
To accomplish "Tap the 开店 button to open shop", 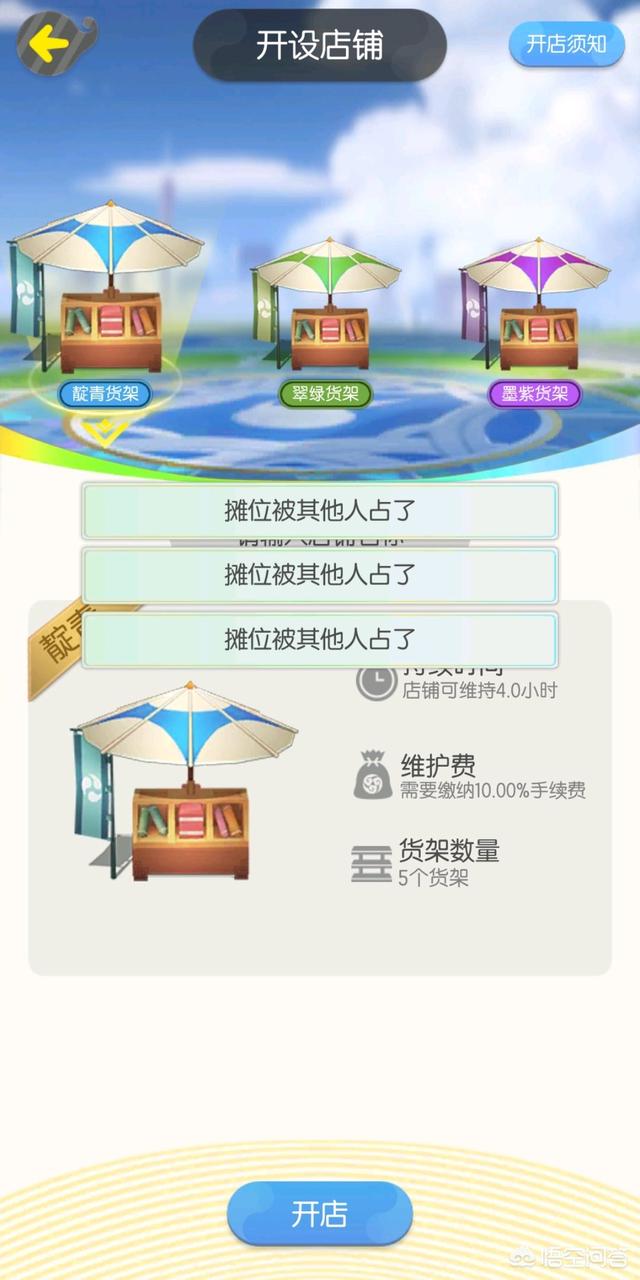I will coord(320,1214).
